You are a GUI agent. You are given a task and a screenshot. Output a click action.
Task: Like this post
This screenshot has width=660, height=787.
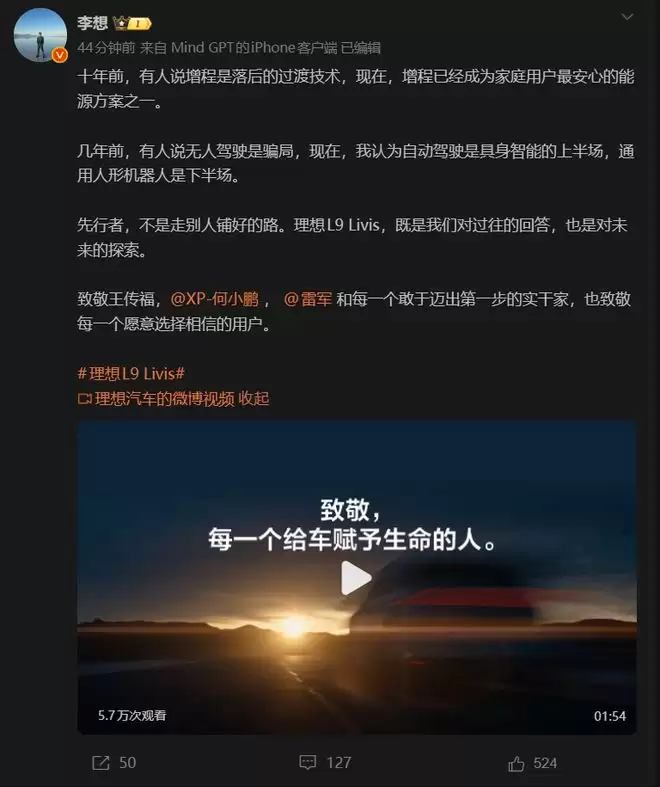coord(532,763)
